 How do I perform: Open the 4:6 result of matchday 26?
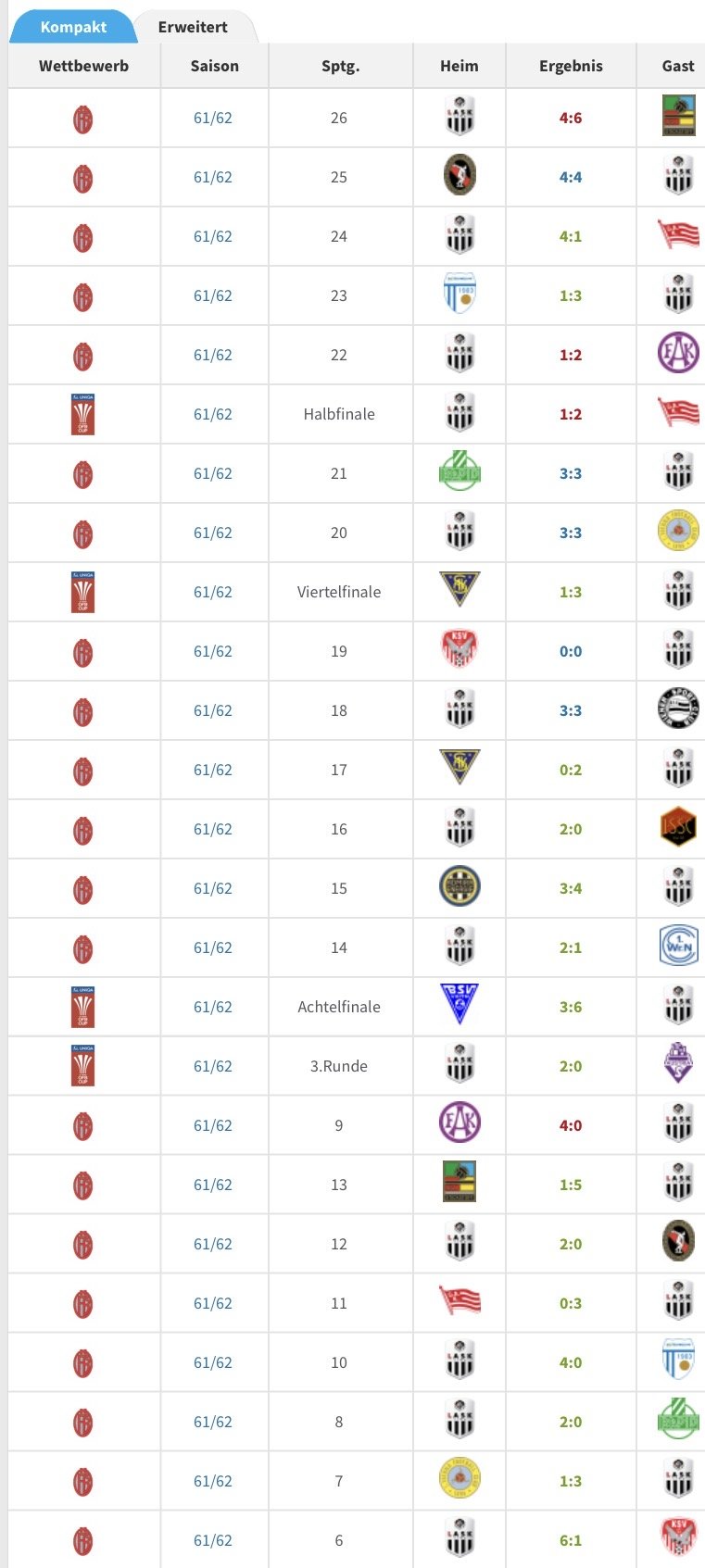571,118
